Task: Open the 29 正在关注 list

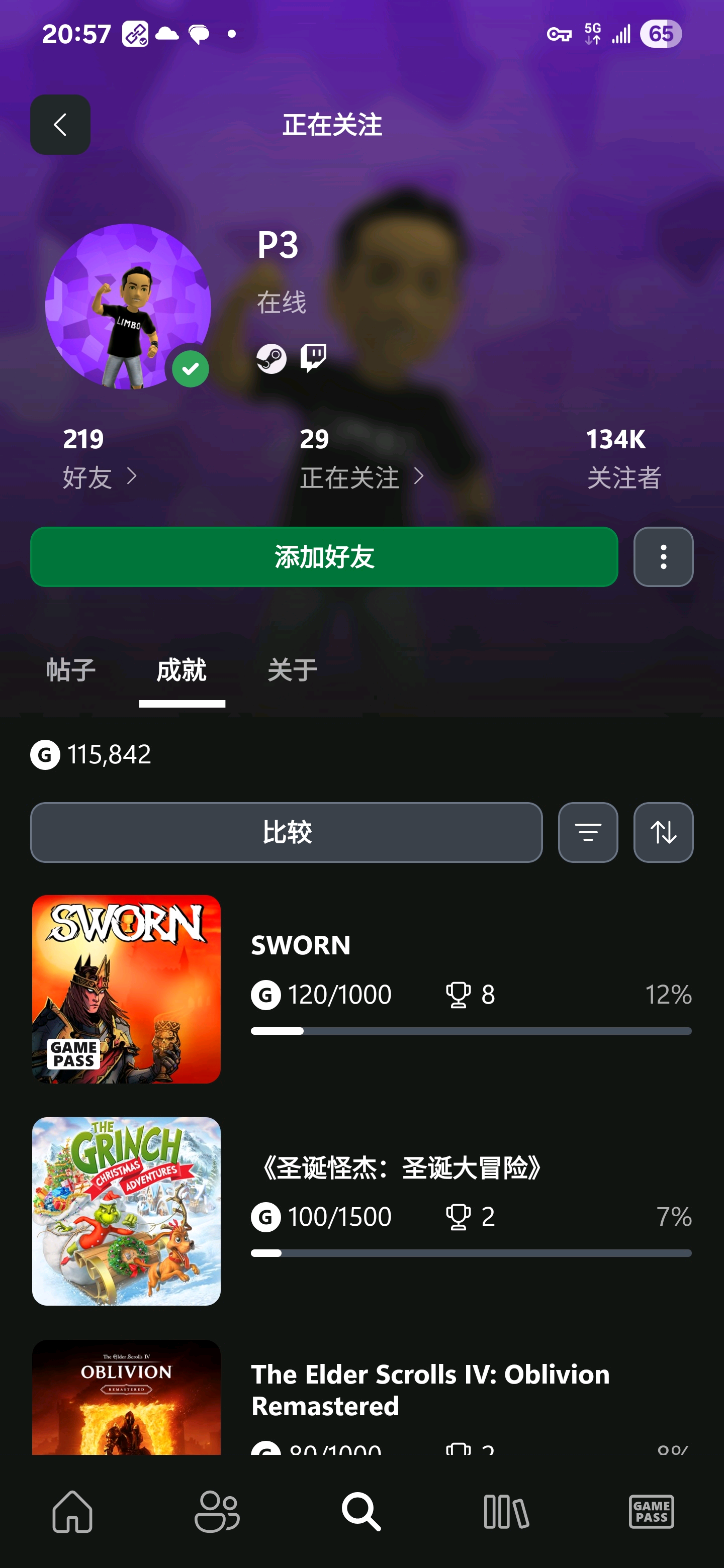Action: tap(361, 459)
